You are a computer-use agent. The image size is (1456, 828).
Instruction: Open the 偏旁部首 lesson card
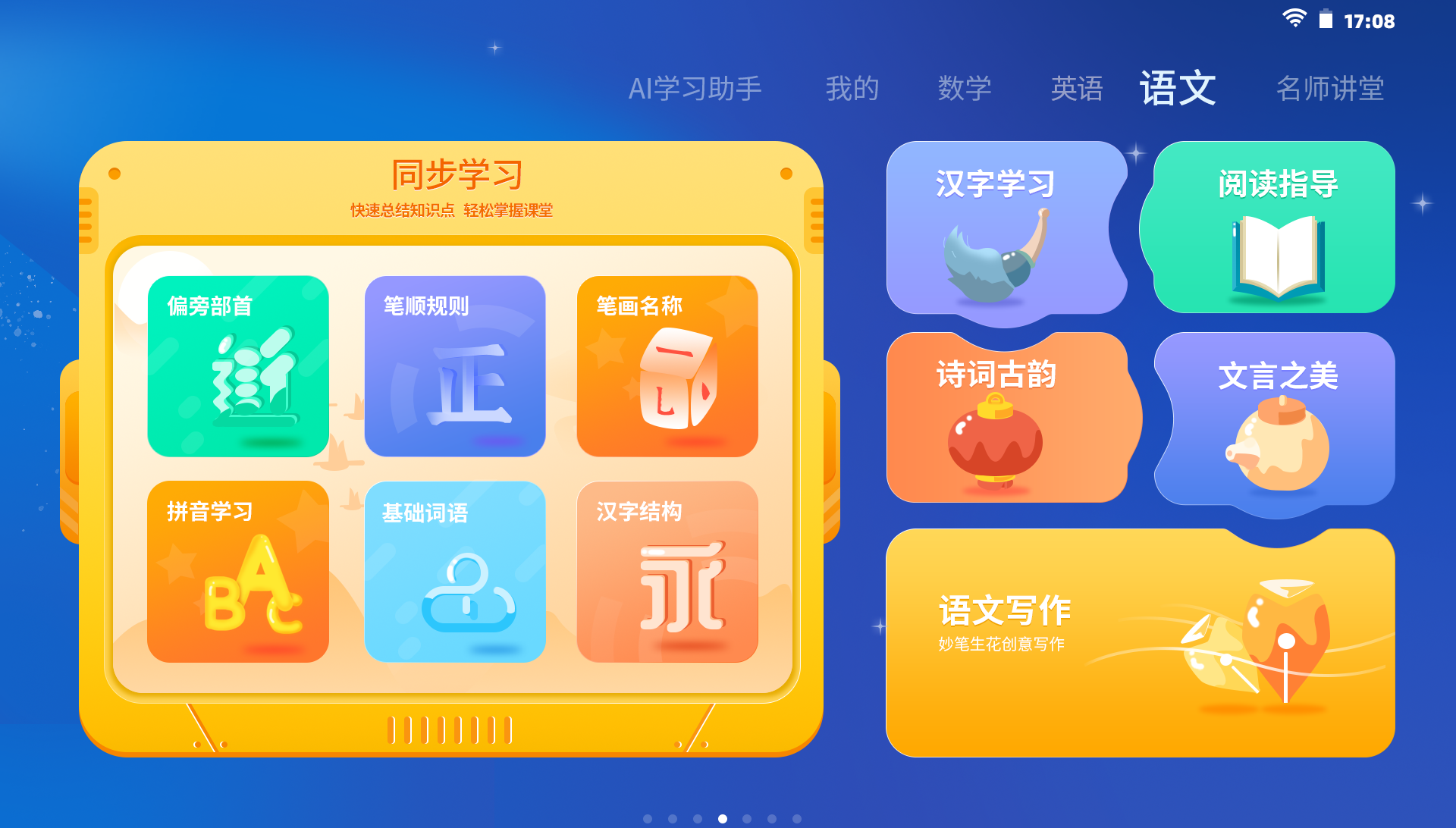(238, 366)
